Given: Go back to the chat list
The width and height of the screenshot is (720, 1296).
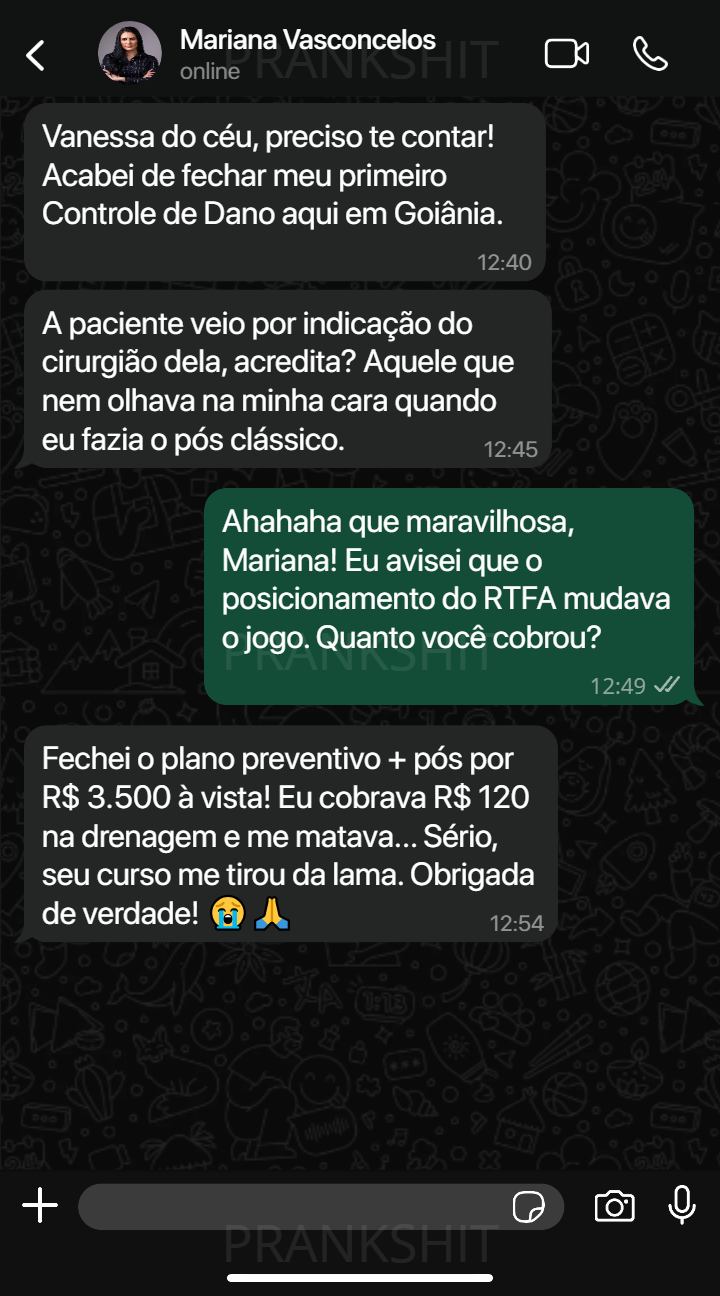Looking at the screenshot, I should point(36,55).
